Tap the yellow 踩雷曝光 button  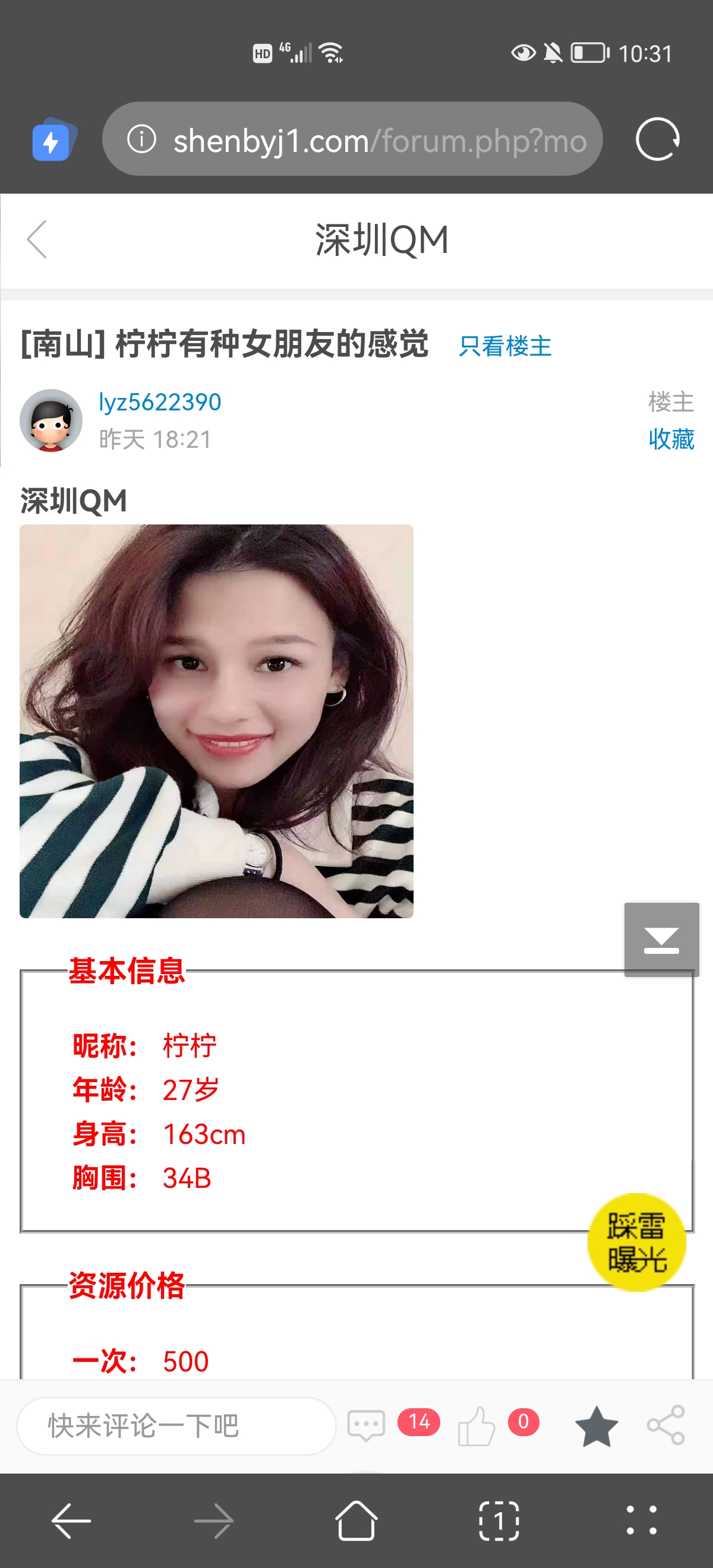pos(636,1242)
